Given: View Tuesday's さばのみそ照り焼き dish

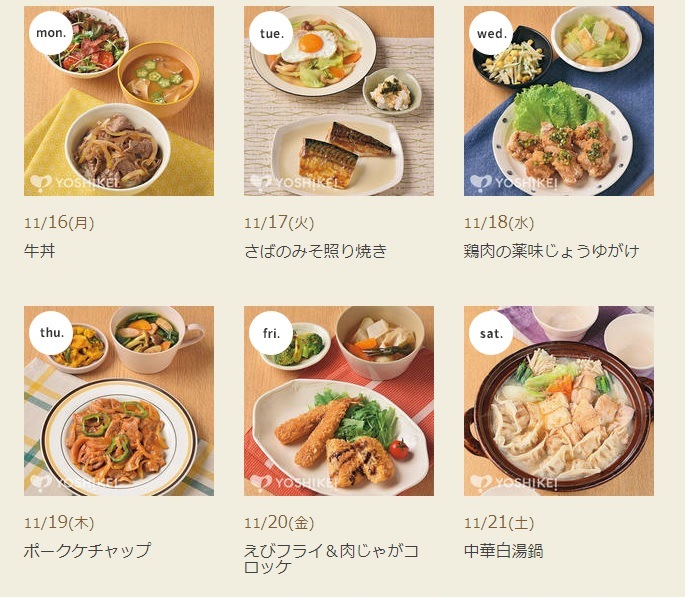Looking at the screenshot, I should tap(338, 101).
